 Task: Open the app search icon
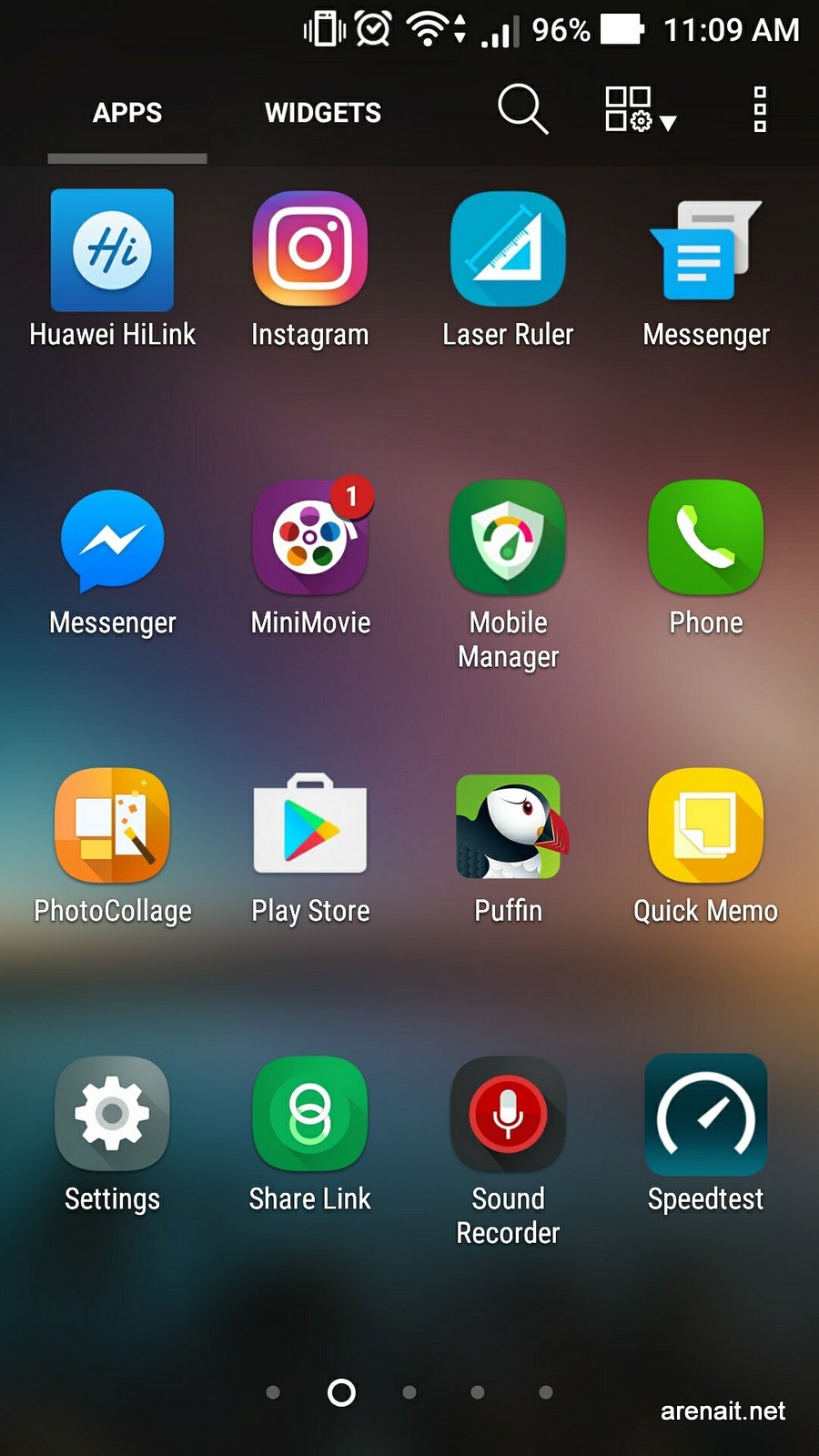[x=522, y=109]
